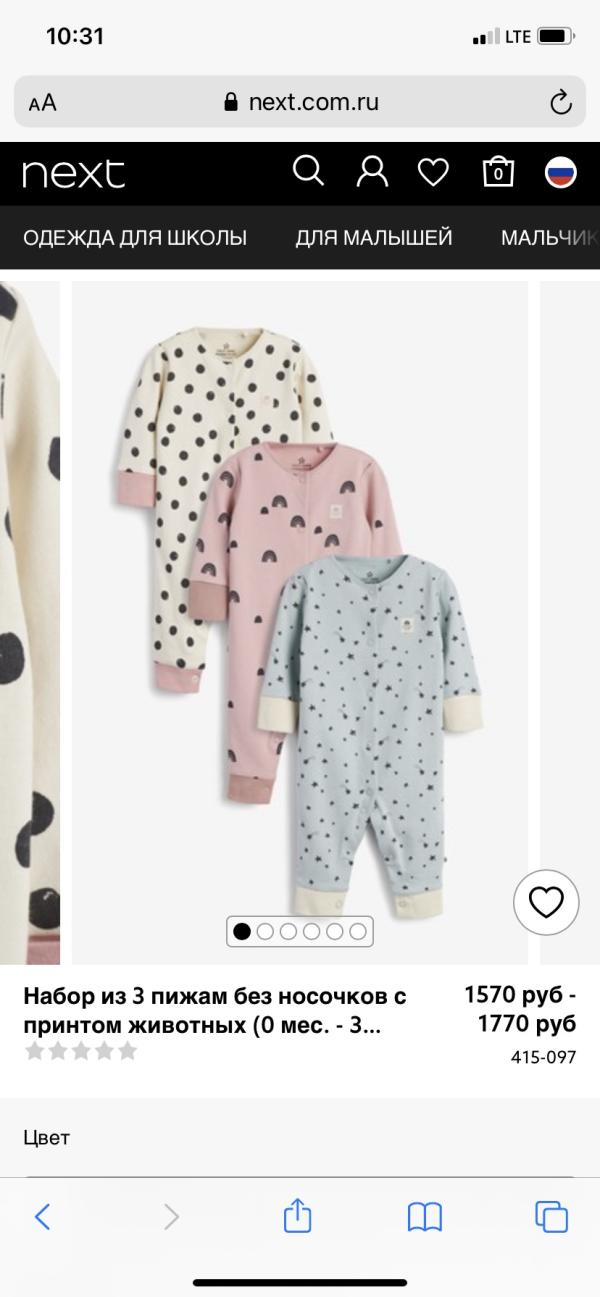
Task: Tap the next.com.ru address bar
Action: [300, 102]
